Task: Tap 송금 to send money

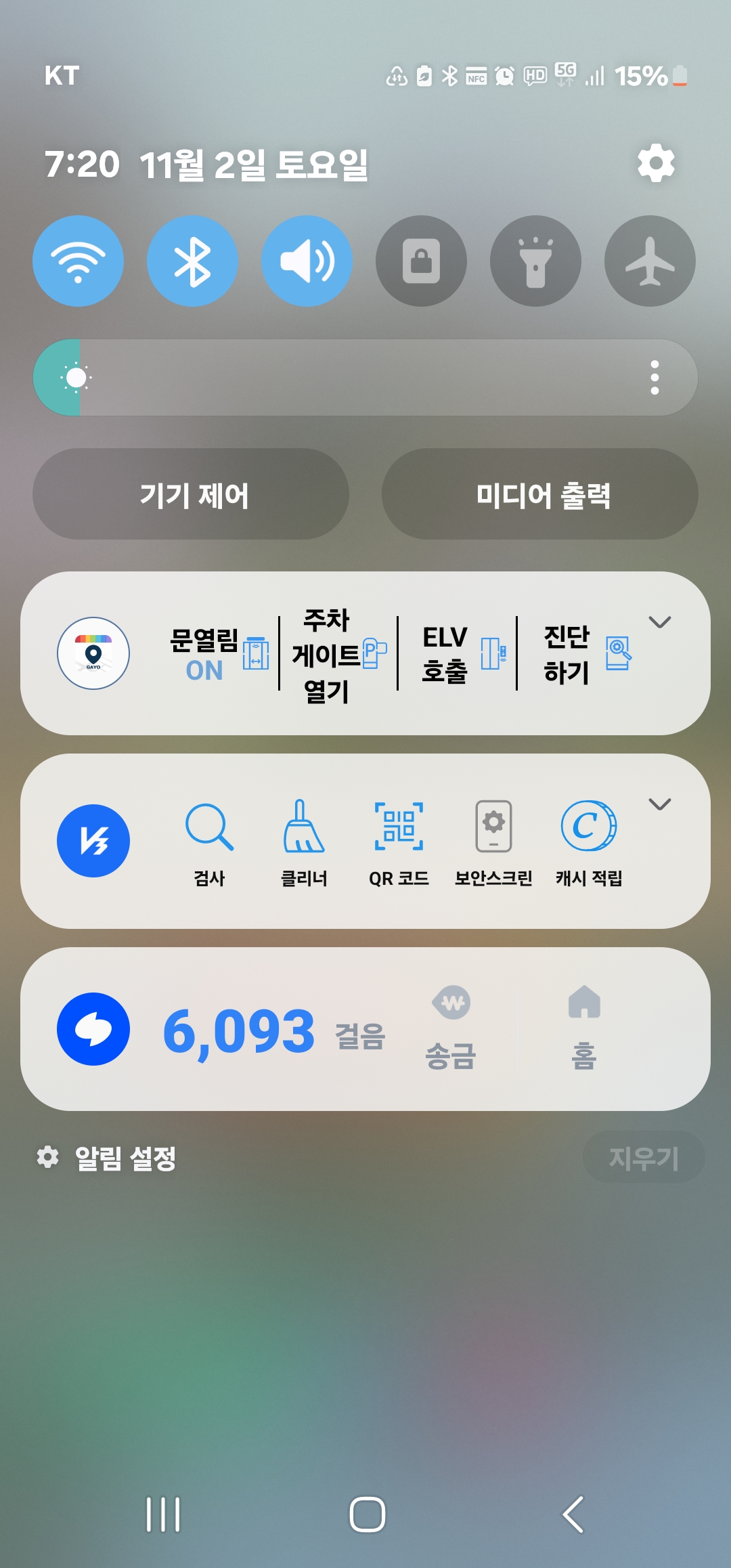Action: click(x=451, y=1028)
